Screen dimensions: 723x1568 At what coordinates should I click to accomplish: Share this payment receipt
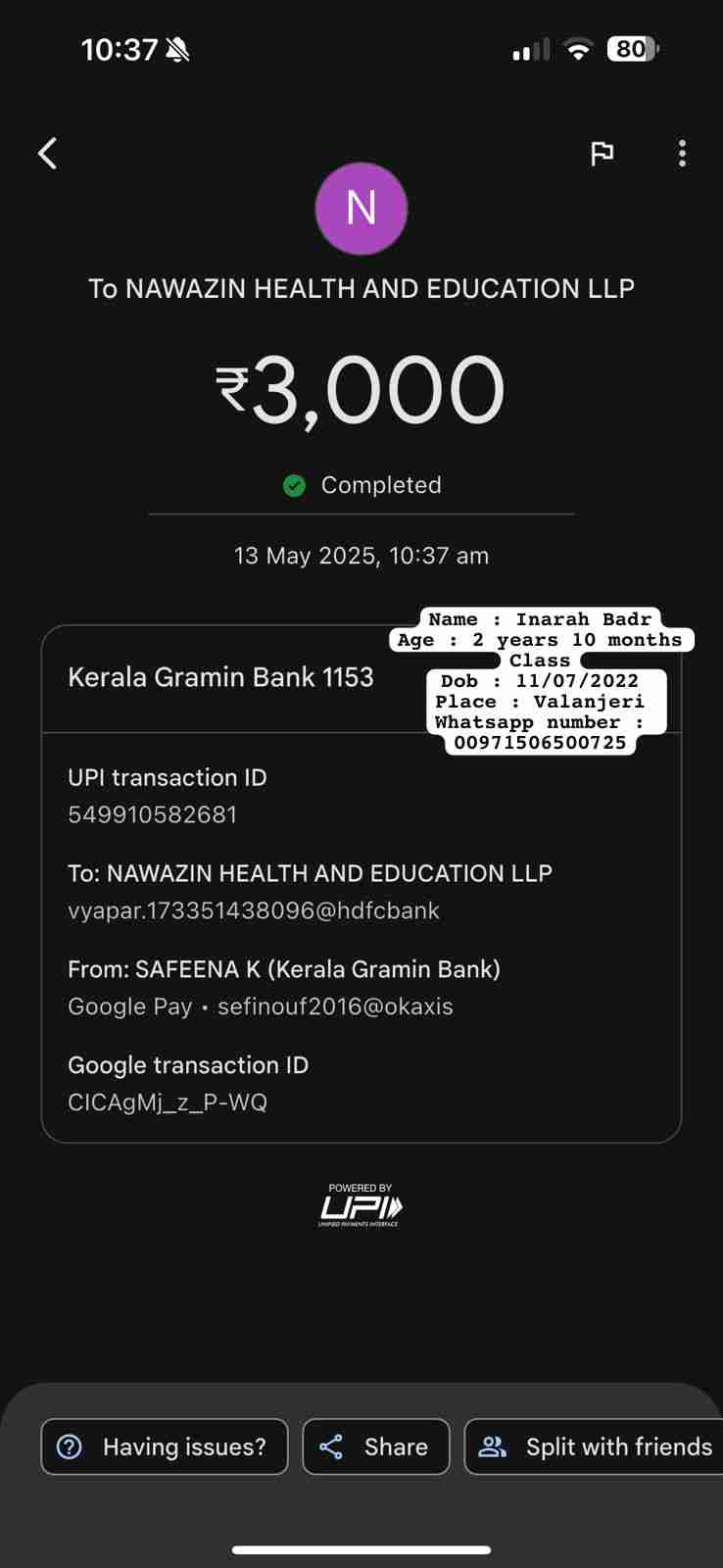(x=376, y=1446)
